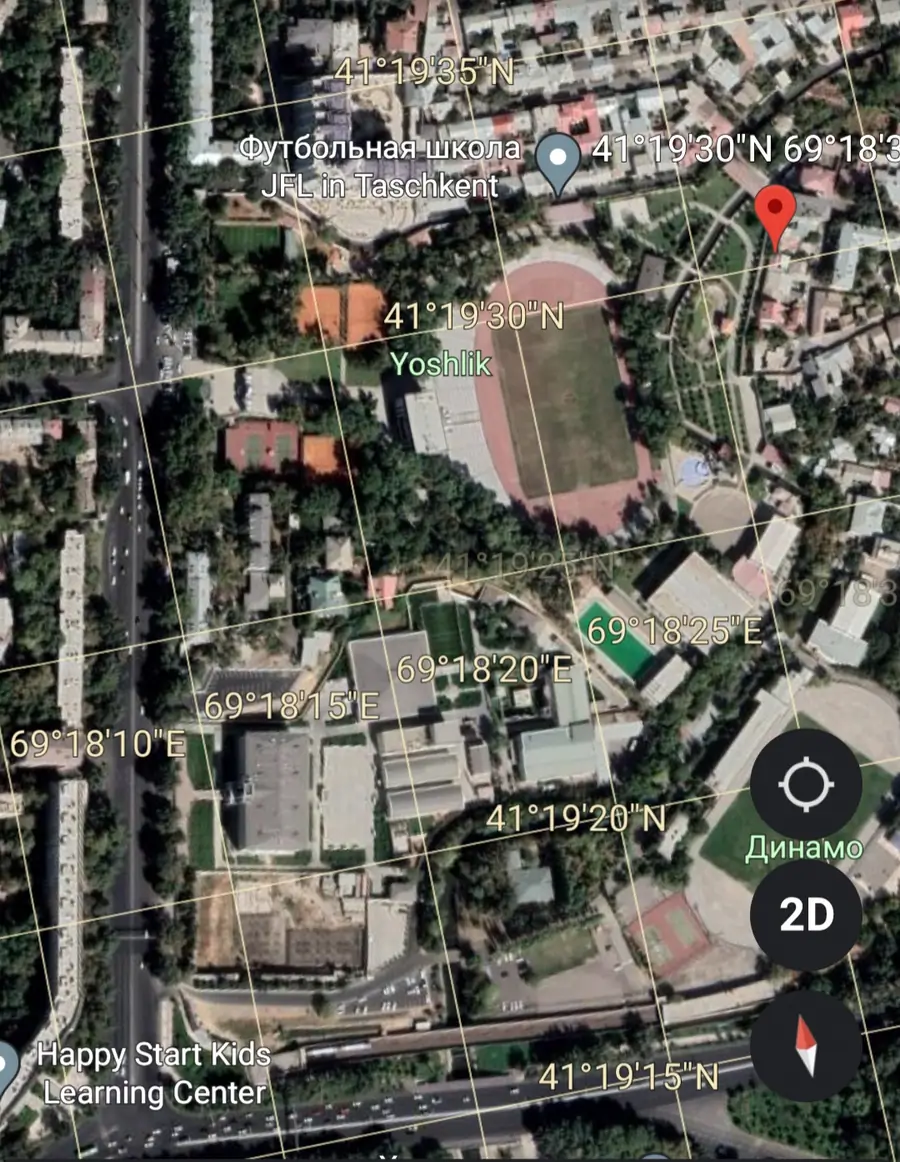Click the white dot inside the gray pin

pyautogui.click(x=557, y=157)
